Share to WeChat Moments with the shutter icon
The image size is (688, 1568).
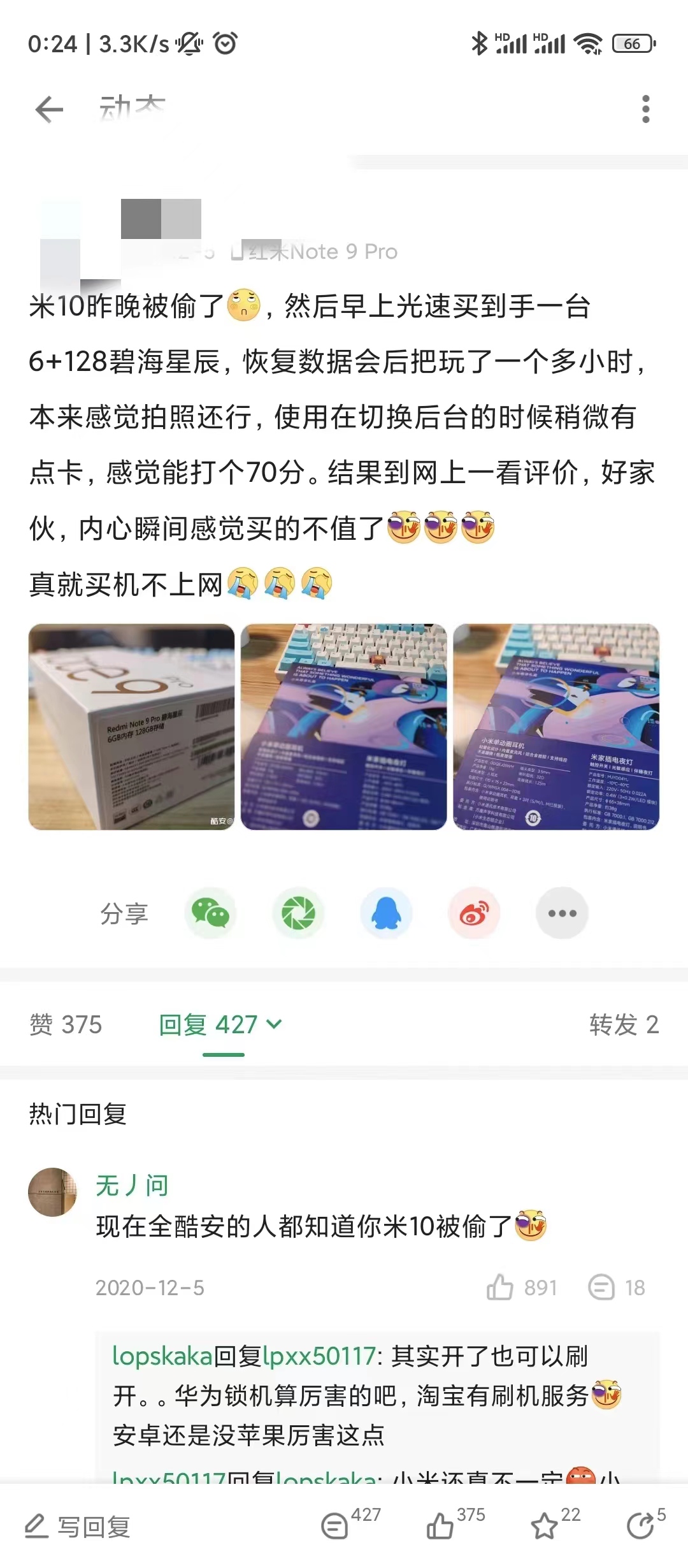[x=298, y=913]
